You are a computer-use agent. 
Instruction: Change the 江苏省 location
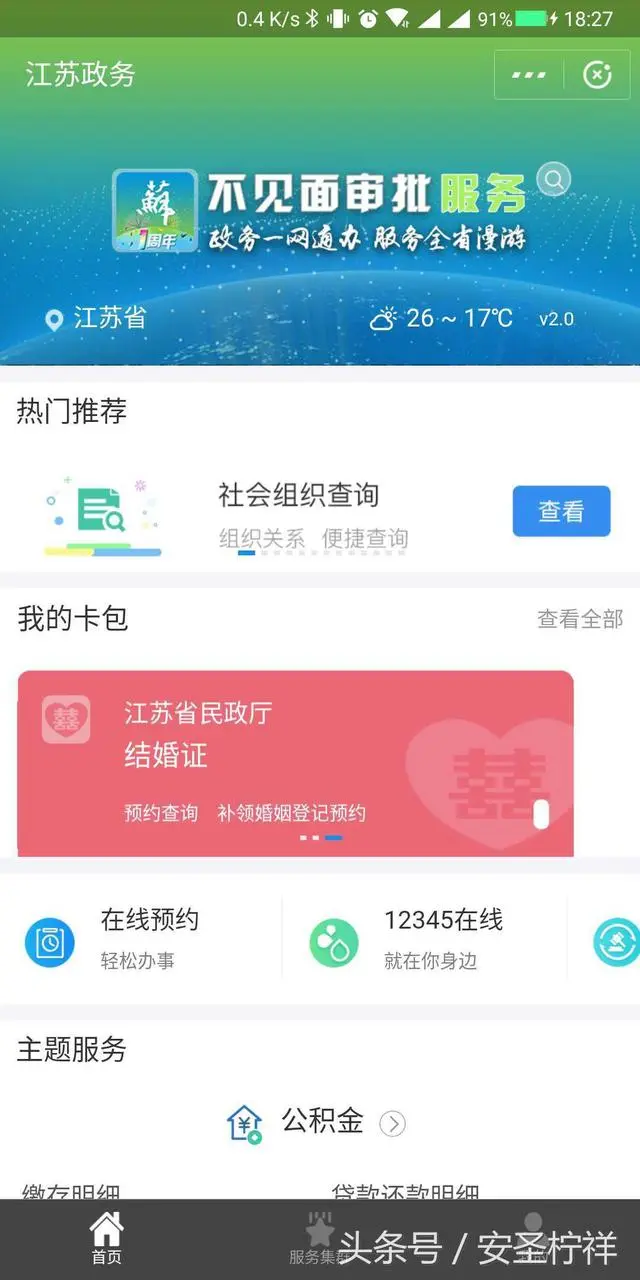click(x=97, y=319)
